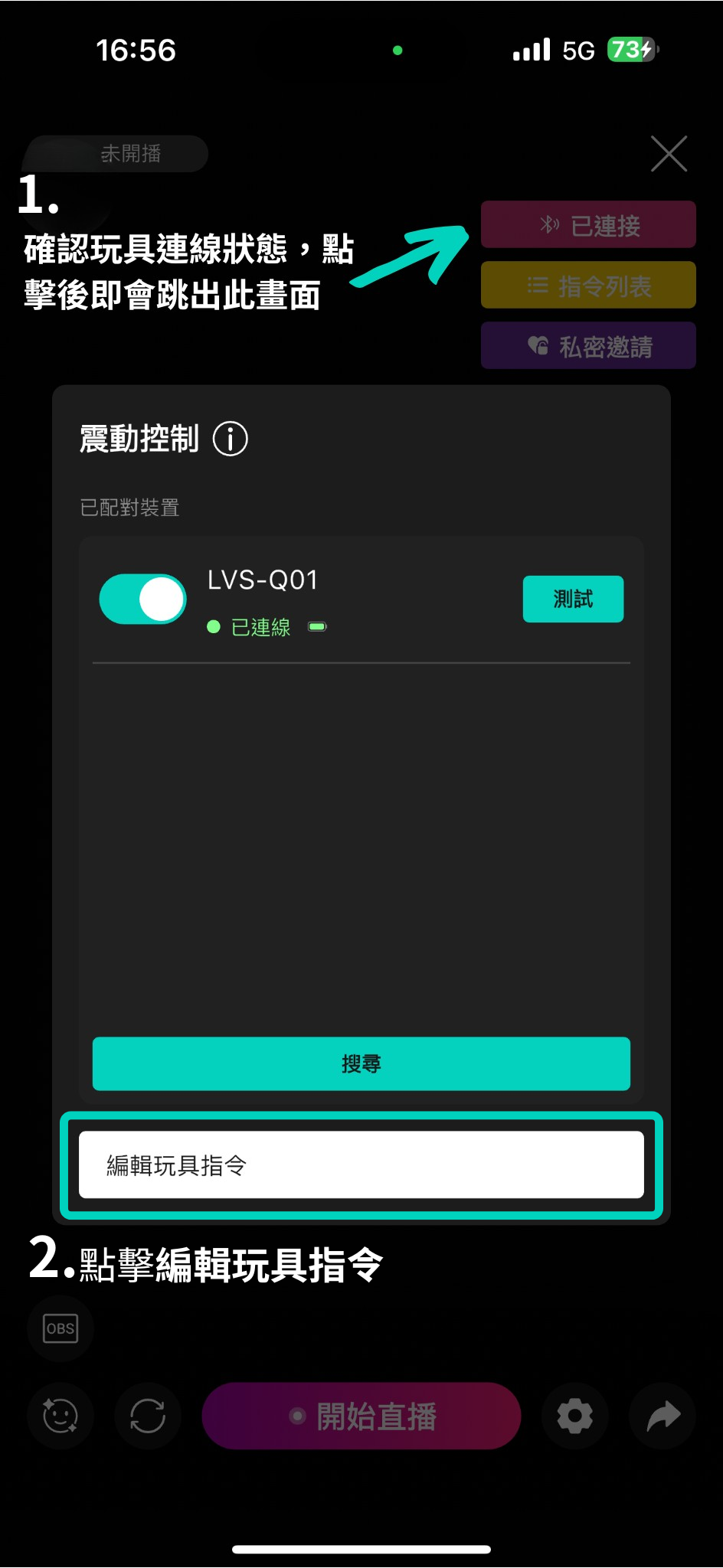Tap the heart-lock icon on 私密邀請

(x=538, y=346)
